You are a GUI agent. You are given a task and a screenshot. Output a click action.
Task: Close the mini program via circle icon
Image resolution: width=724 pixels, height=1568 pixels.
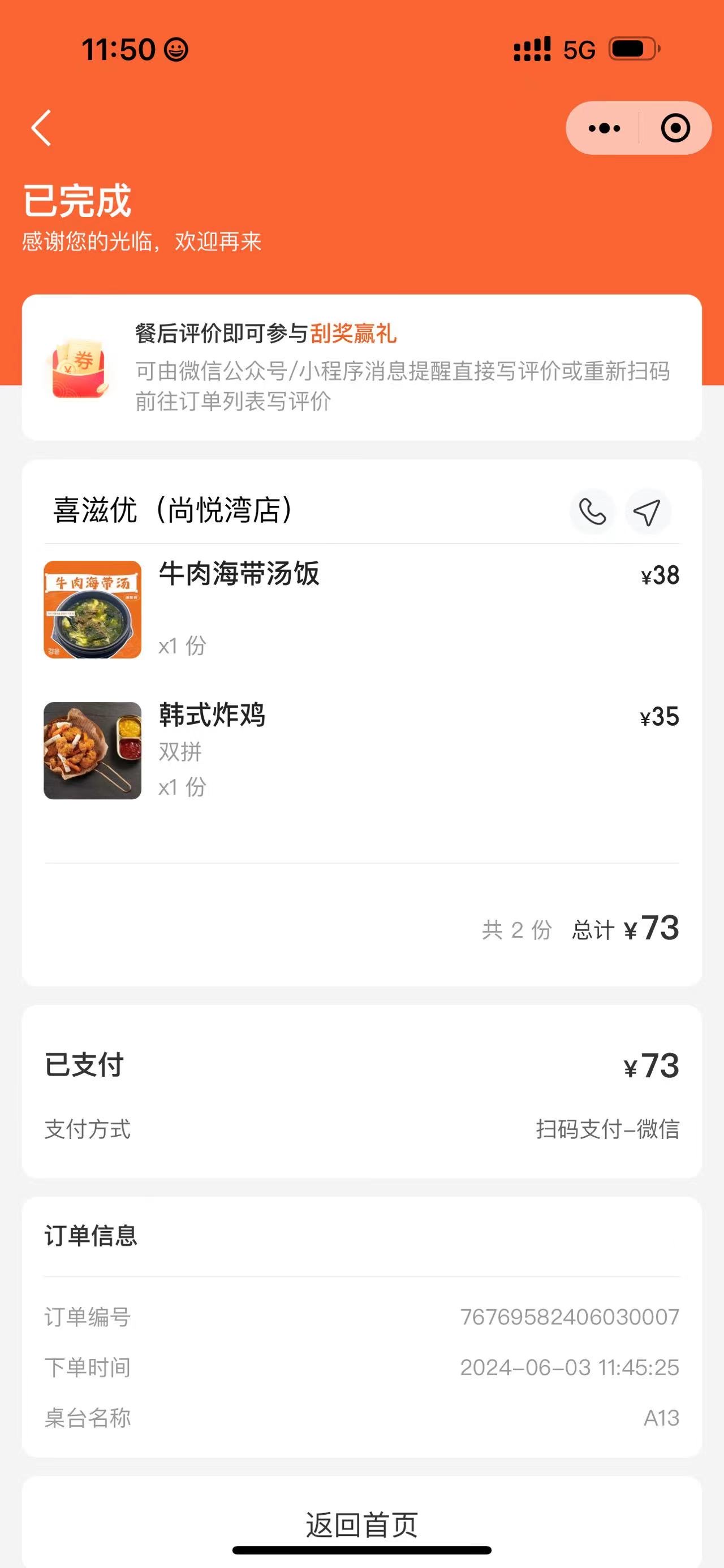point(675,128)
